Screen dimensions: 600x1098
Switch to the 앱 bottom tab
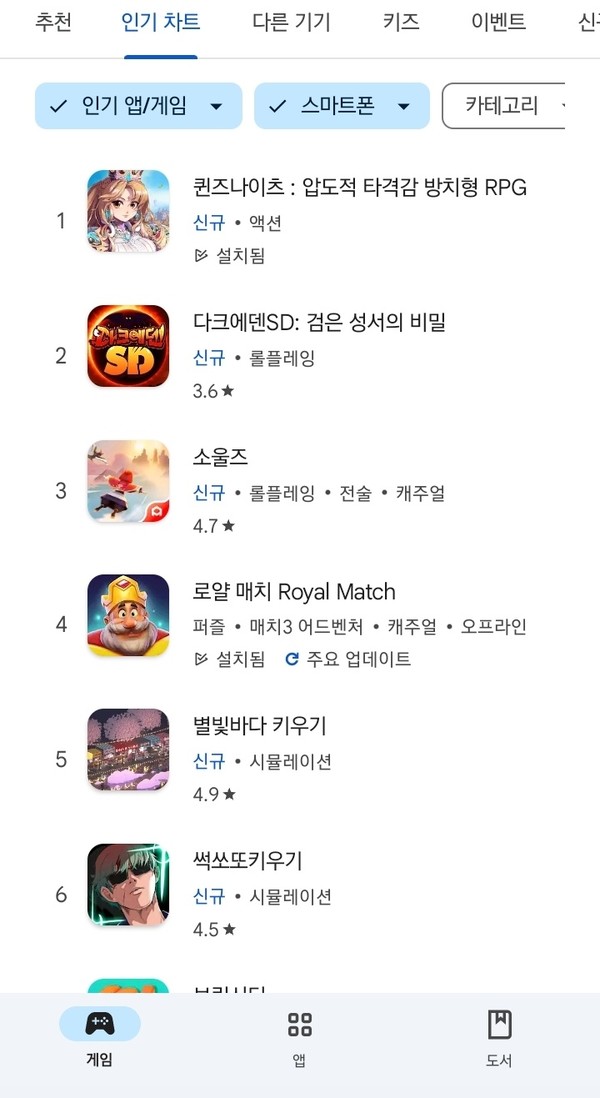(x=299, y=1037)
